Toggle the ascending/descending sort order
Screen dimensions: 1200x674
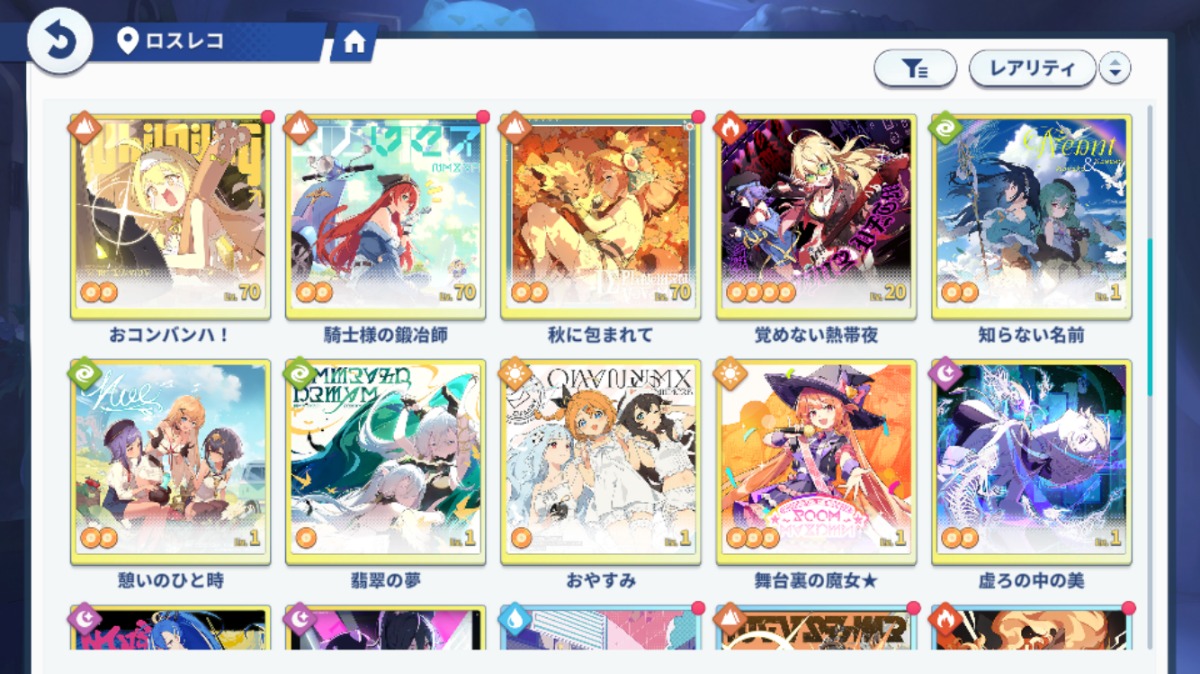pos(1114,68)
